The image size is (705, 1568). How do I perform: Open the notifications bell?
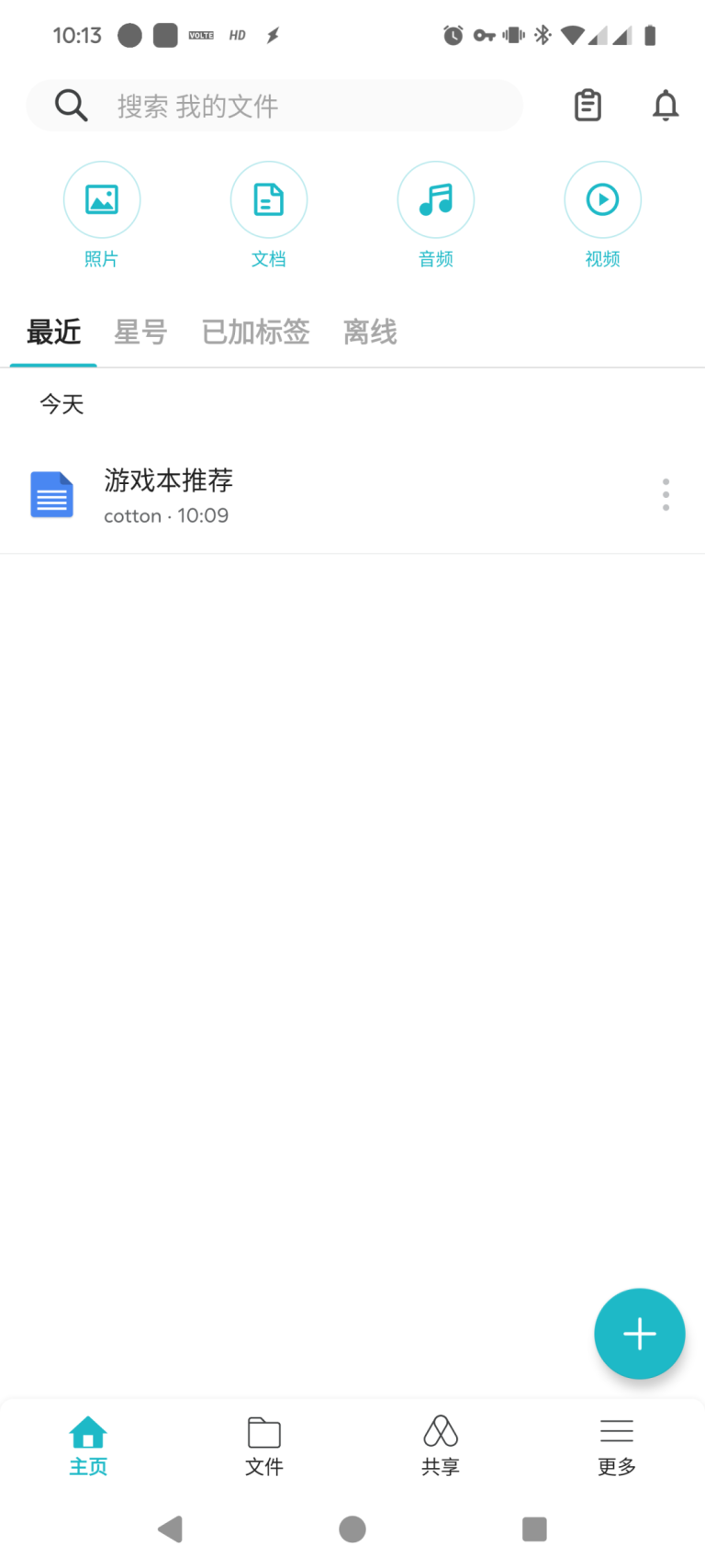coord(666,107)
